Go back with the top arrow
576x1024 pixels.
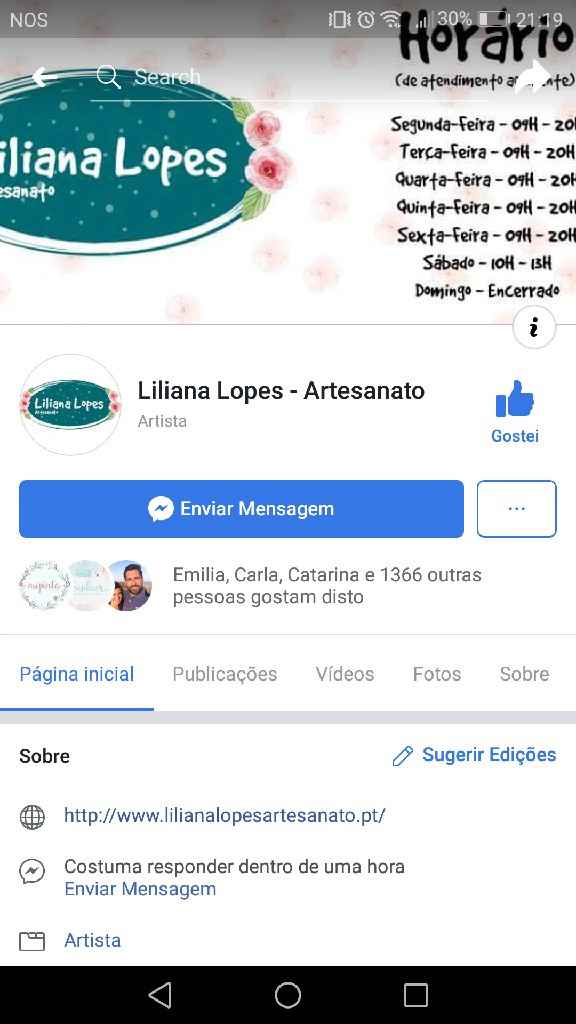pos(44,77)
